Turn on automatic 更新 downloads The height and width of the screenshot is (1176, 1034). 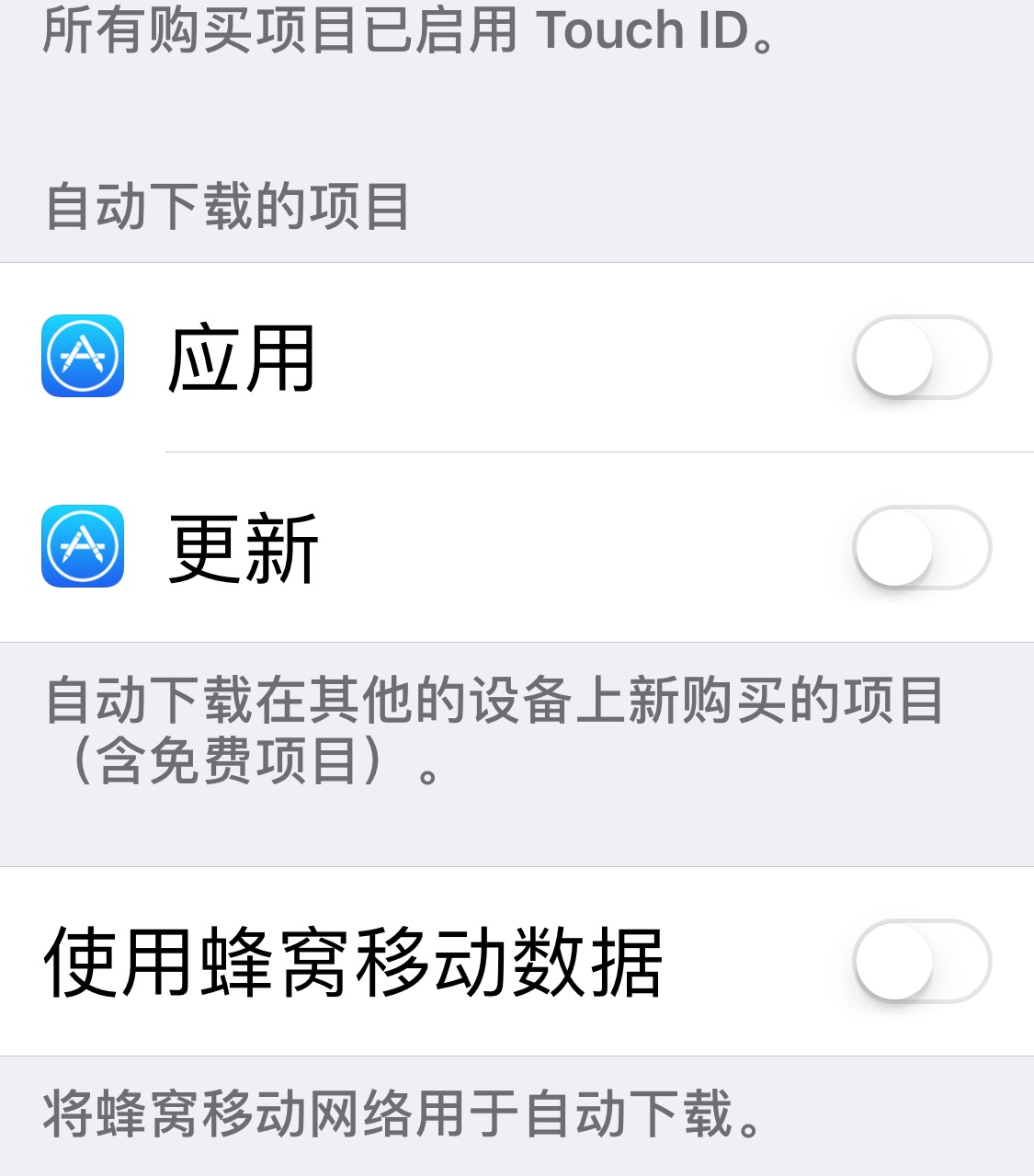921,547
